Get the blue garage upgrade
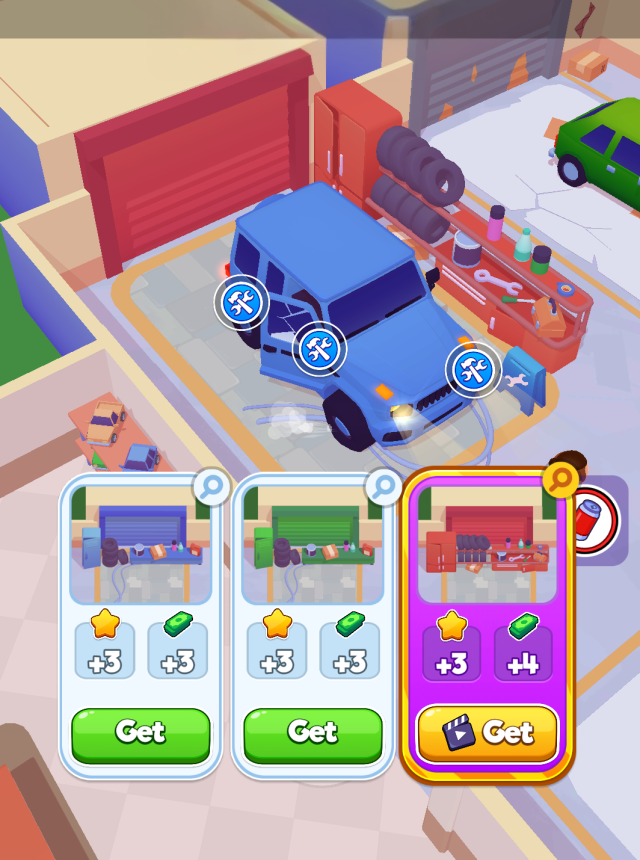This screenshot has width=640, height=860. [x=140, y=733]
